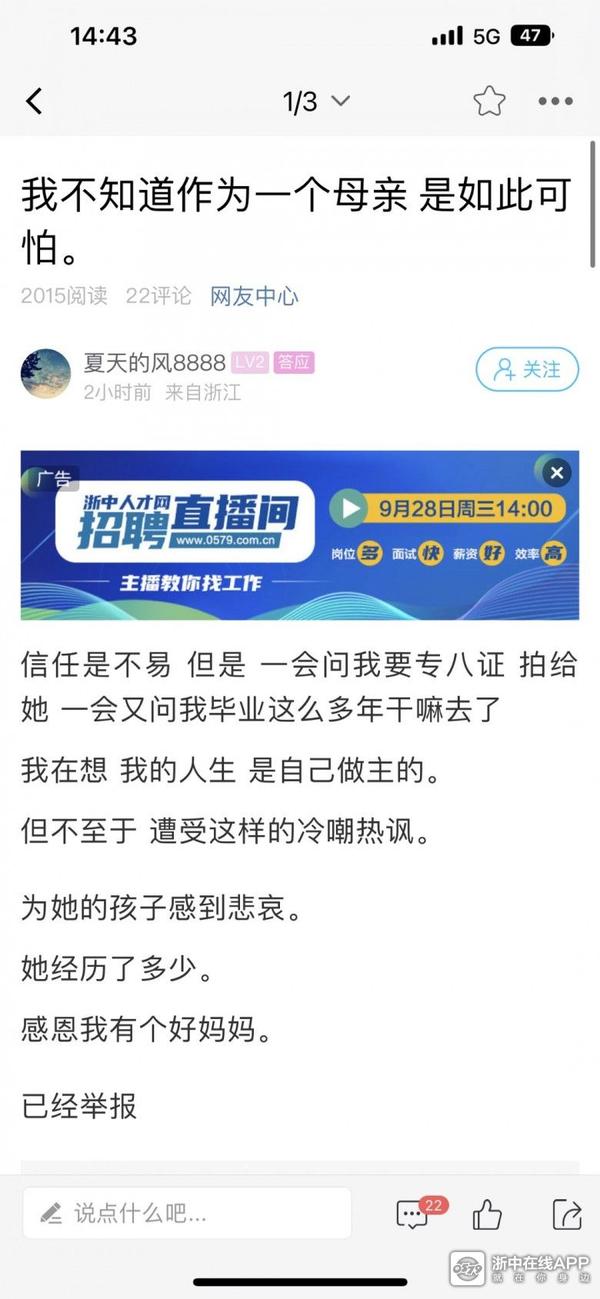Share this post

(x=566, y=1215)
